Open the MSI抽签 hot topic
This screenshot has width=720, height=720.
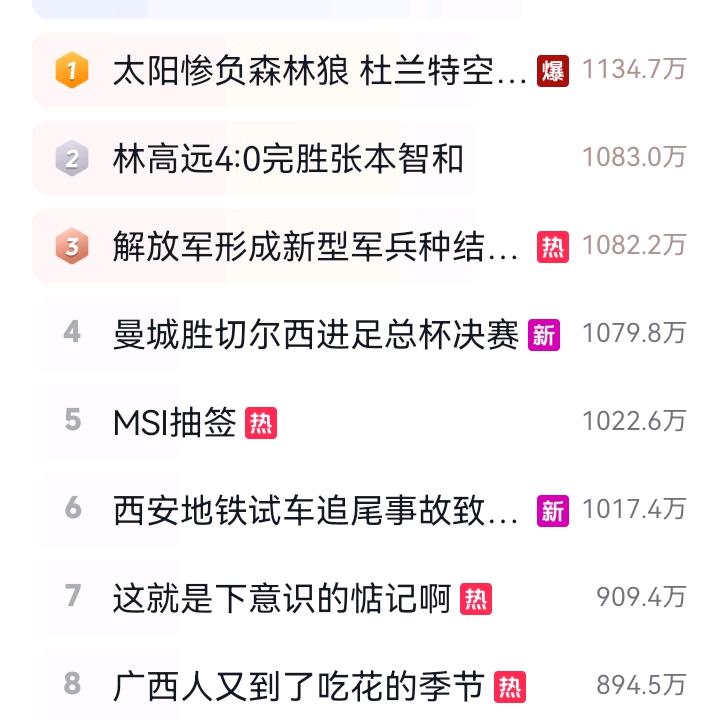click(x=175, y=422)
